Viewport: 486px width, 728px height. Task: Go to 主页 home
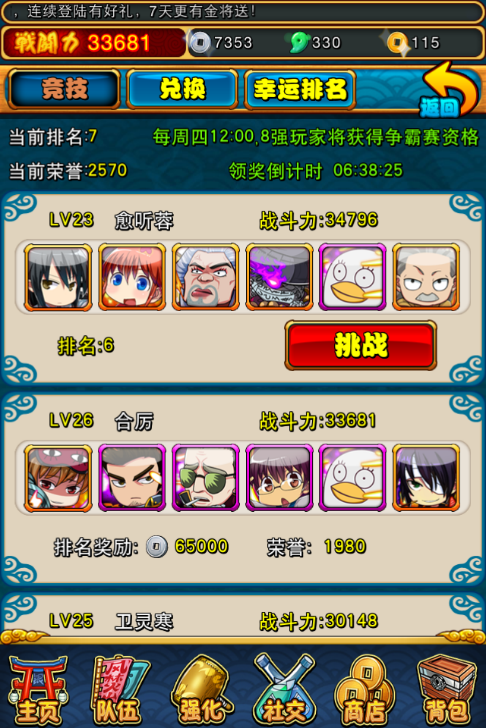[x=39, y=690]
